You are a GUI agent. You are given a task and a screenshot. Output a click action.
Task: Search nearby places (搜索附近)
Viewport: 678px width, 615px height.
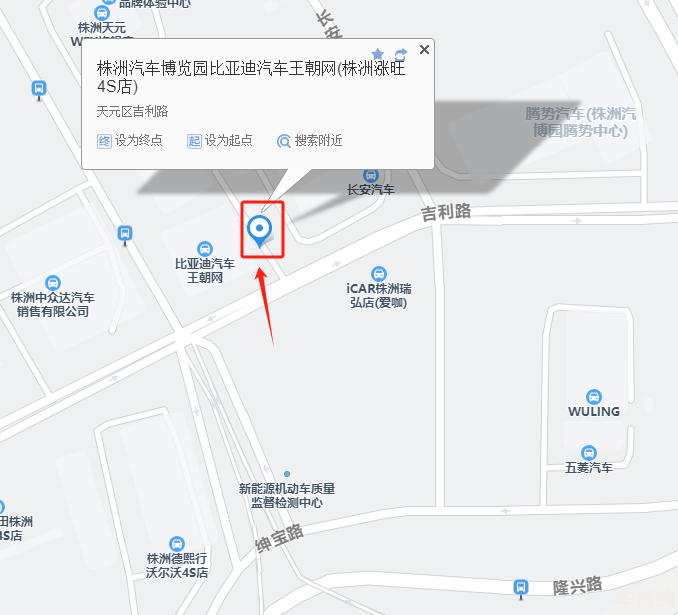click(310, 141)
